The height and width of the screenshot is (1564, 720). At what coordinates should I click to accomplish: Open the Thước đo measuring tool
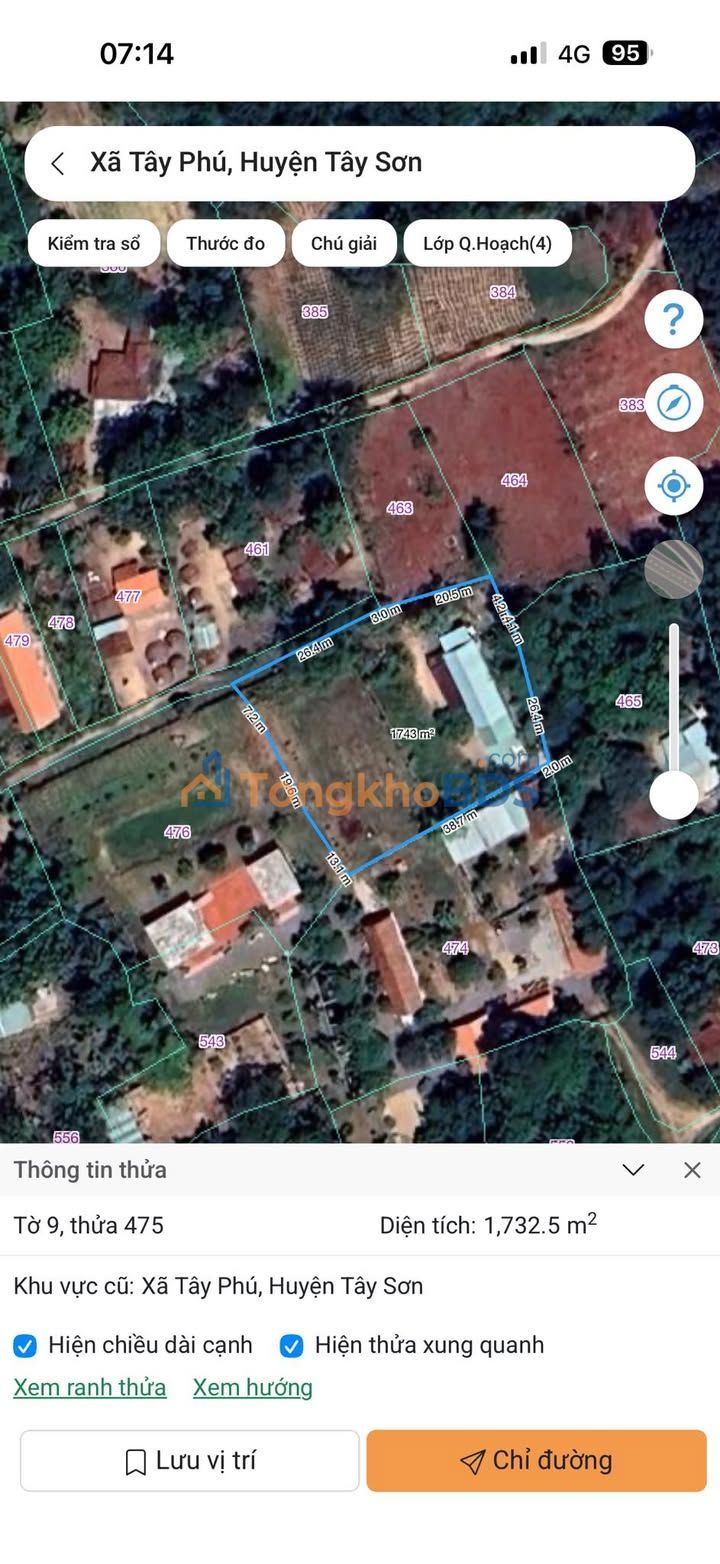click(x=225, y=243)
